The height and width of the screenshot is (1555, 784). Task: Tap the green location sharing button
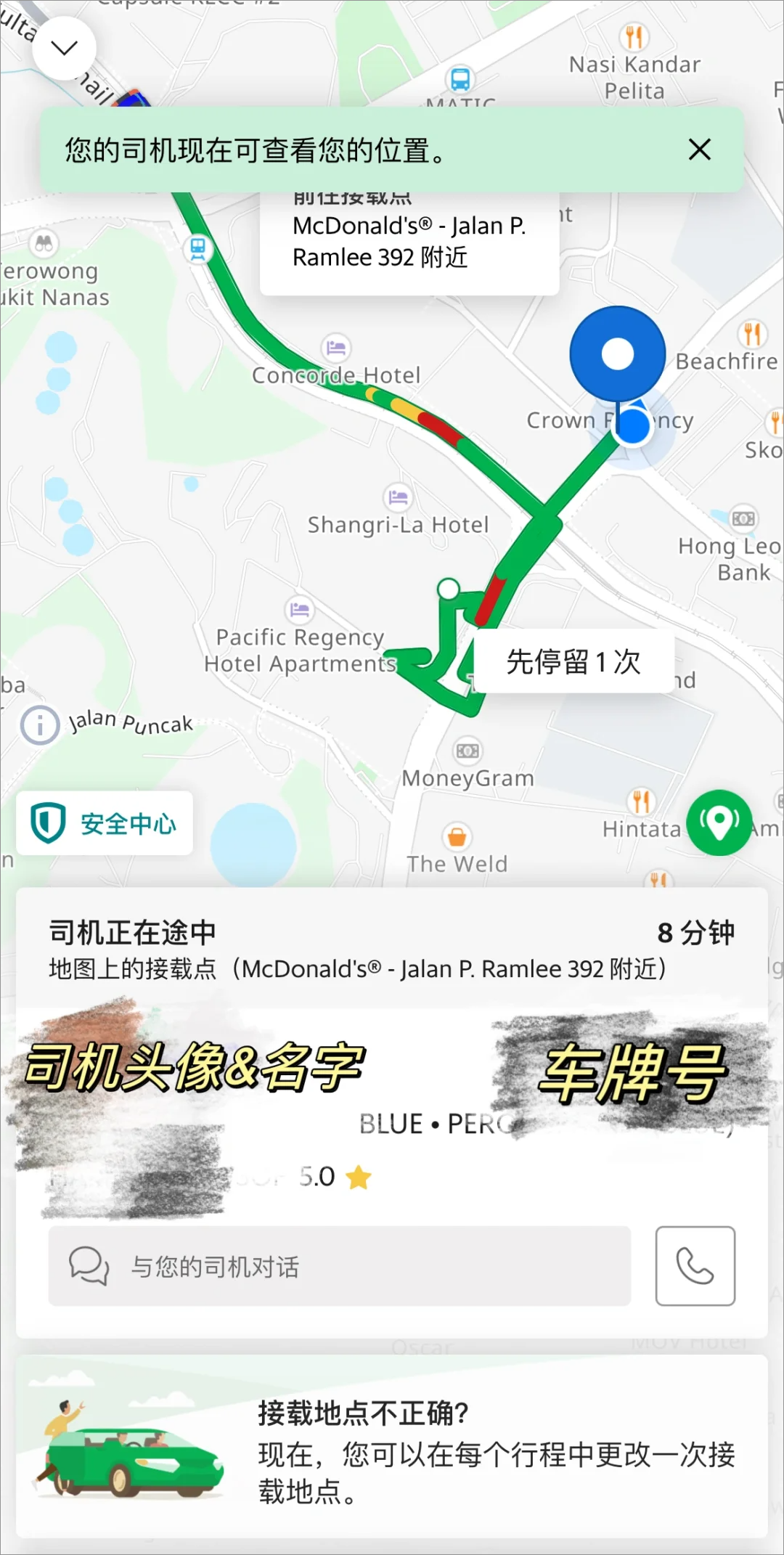pos(719,823)
